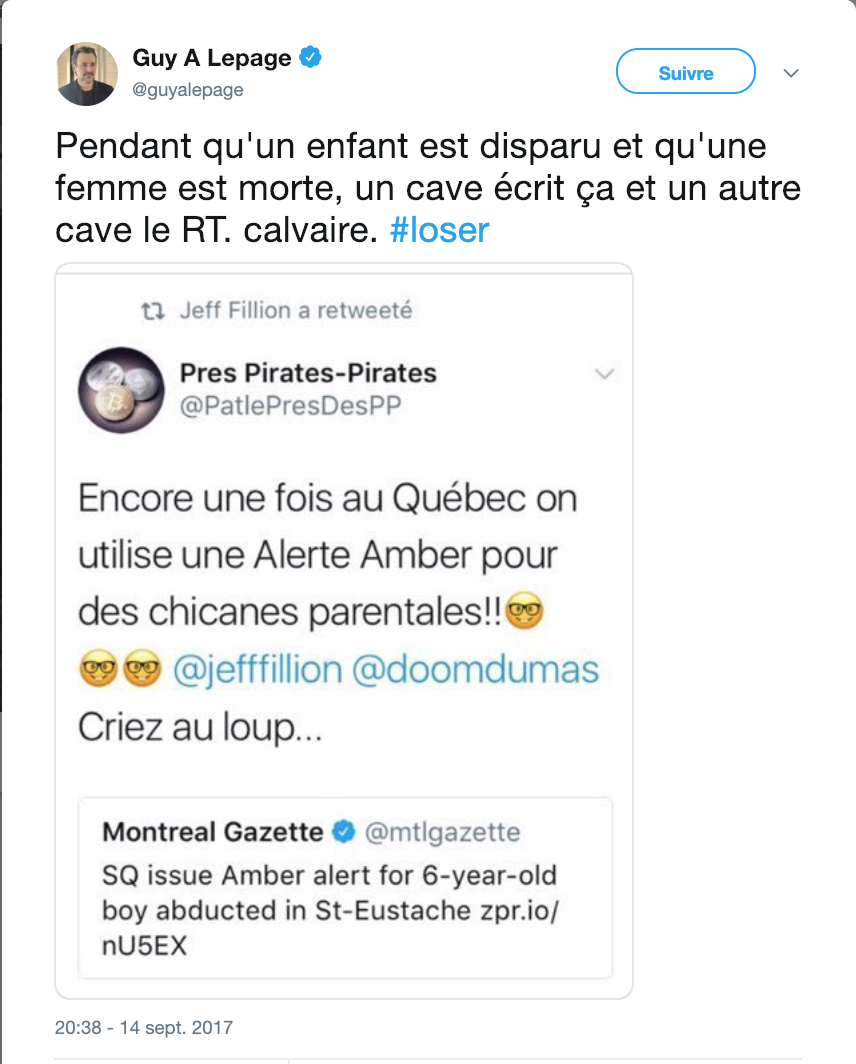View the attached screenshot image in the tweet

click(x=344, y=630)
